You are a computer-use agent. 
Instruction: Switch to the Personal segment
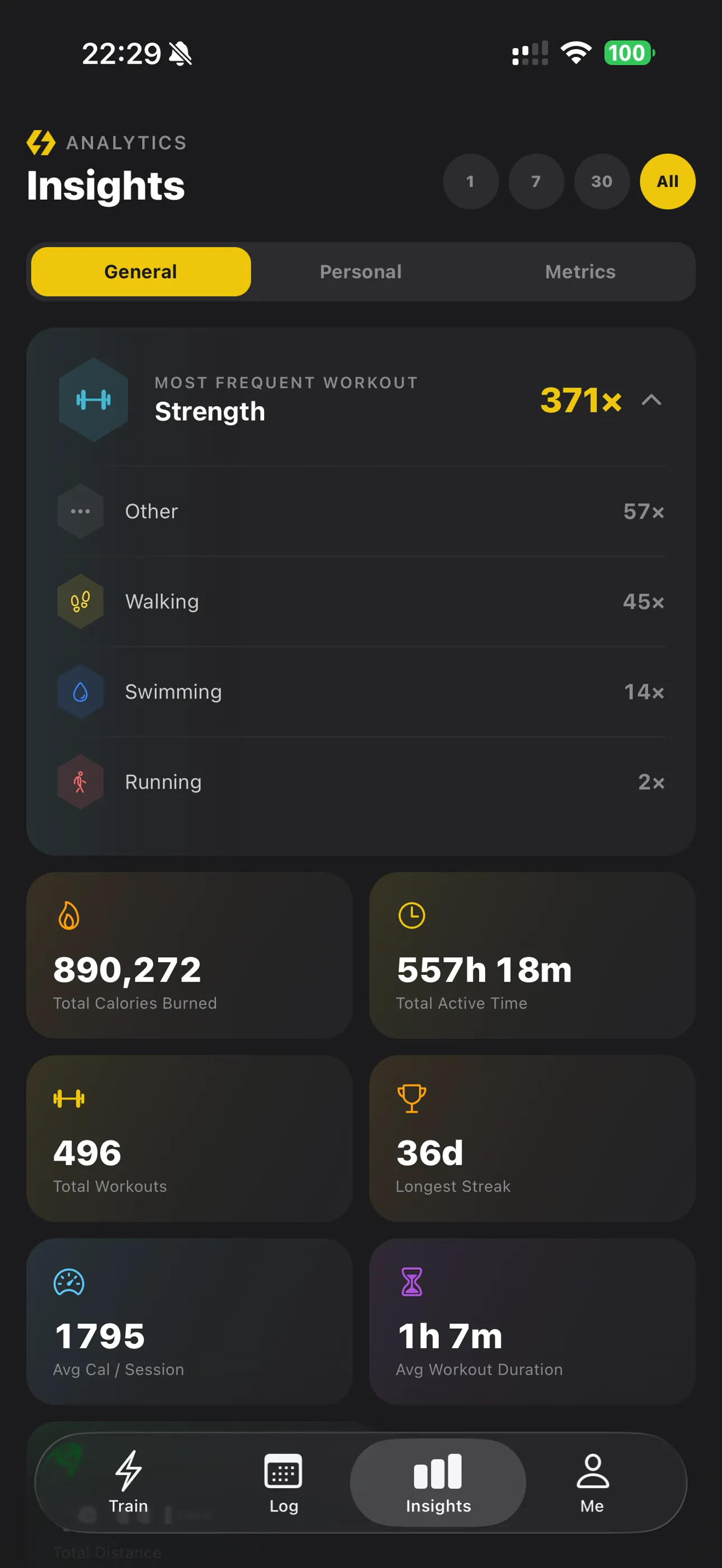click(360, 271)
